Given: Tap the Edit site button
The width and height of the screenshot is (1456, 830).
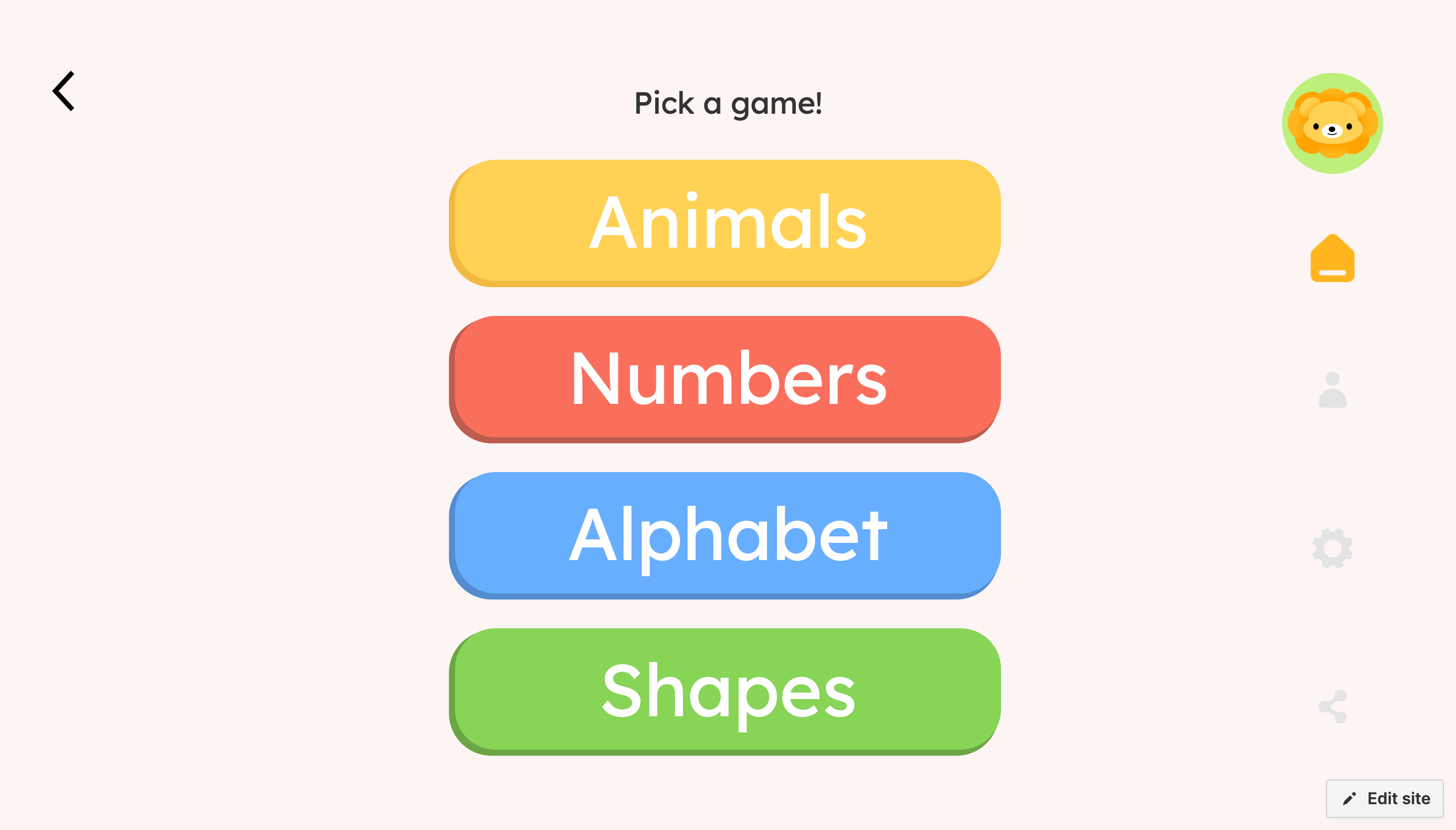Looking at the screenshot, I should pyautogui.click(x=1385, y=798).
